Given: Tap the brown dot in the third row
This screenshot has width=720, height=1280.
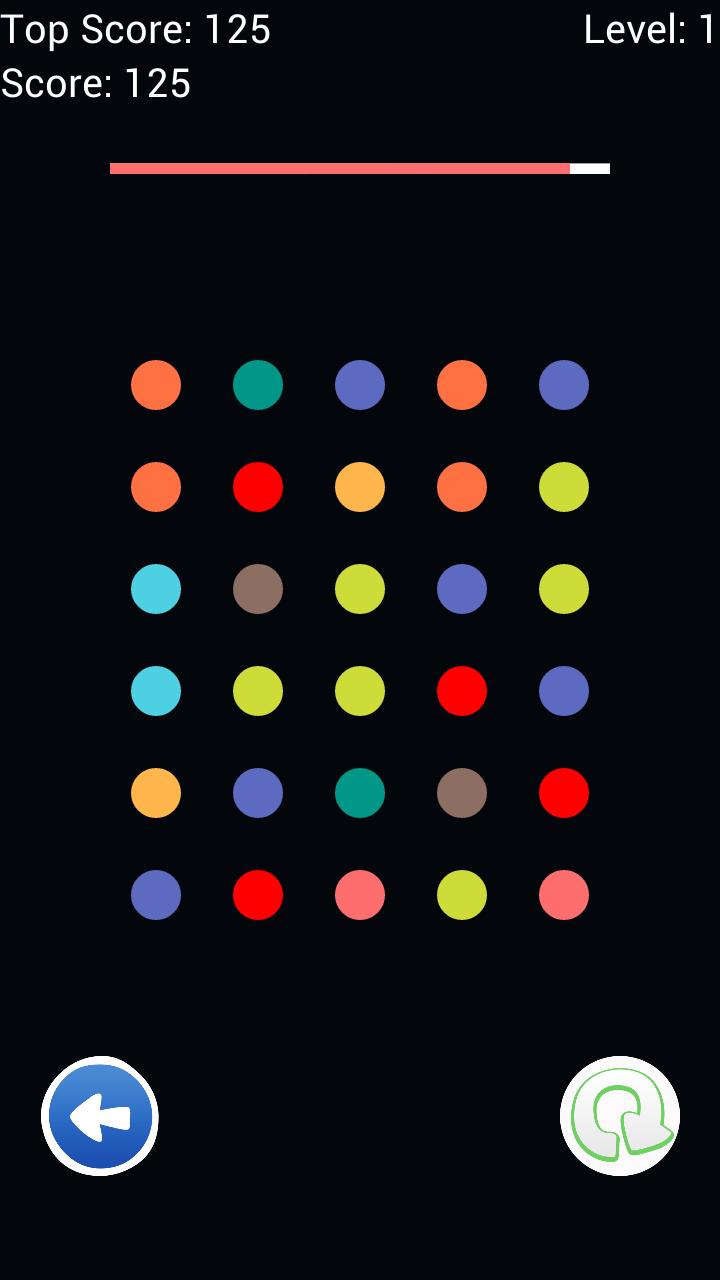Looking at the screenshot, I should click(258, 589).
